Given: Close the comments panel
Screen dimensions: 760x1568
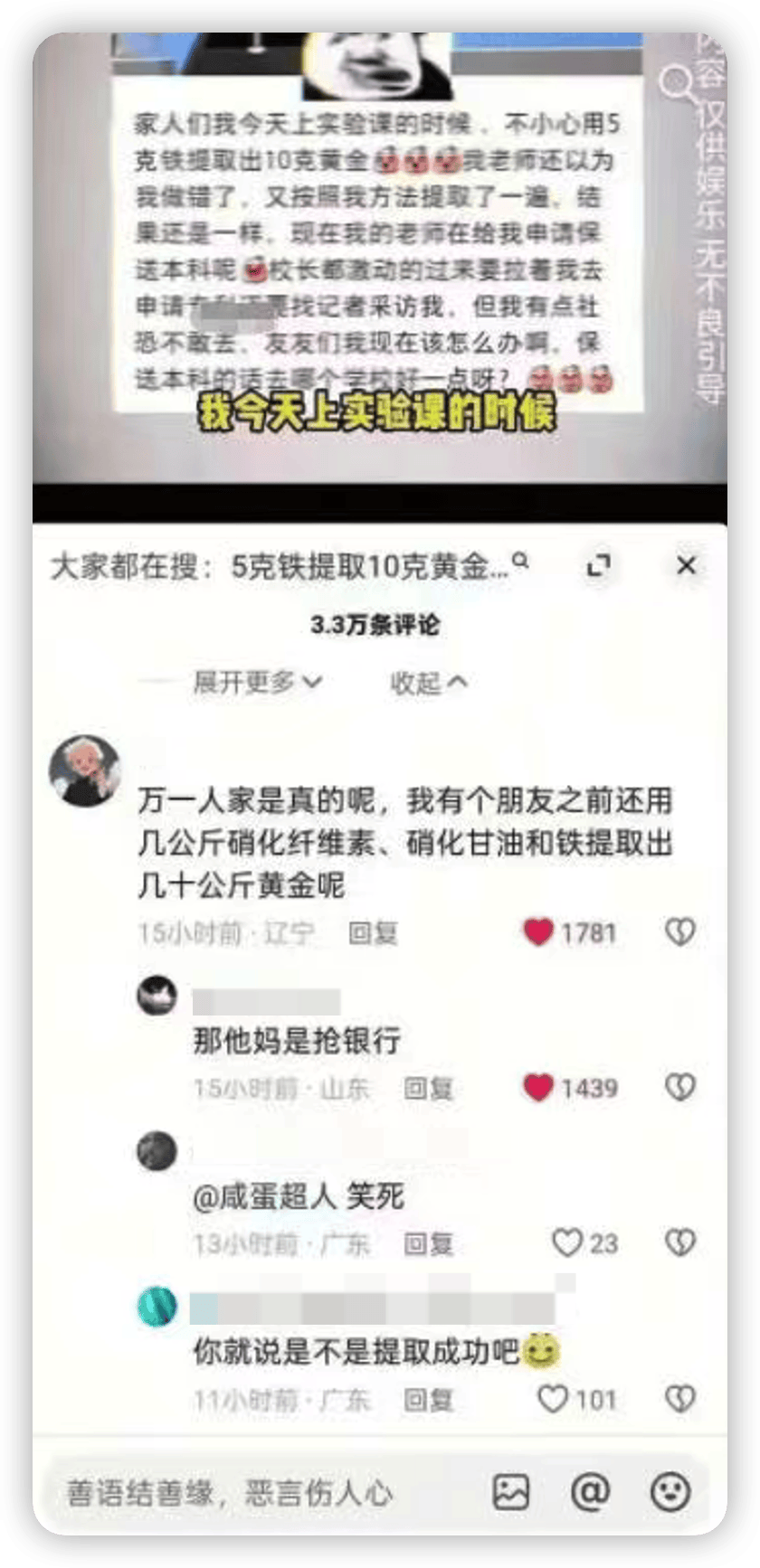Looking at the screenshot, I should [687, 566].
